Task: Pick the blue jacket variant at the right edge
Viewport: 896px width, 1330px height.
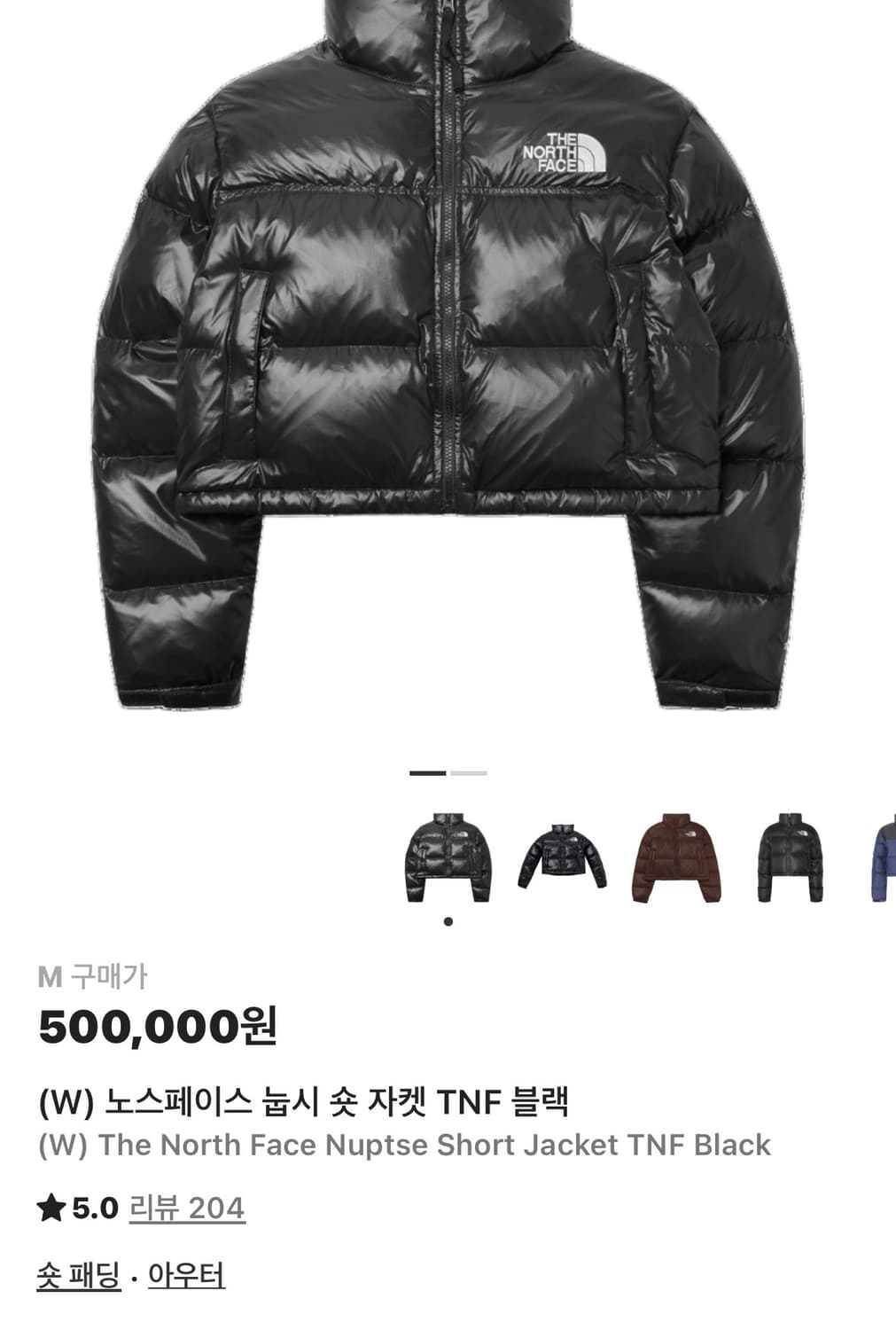Action: pyautogui.click(x=886, y=856)
